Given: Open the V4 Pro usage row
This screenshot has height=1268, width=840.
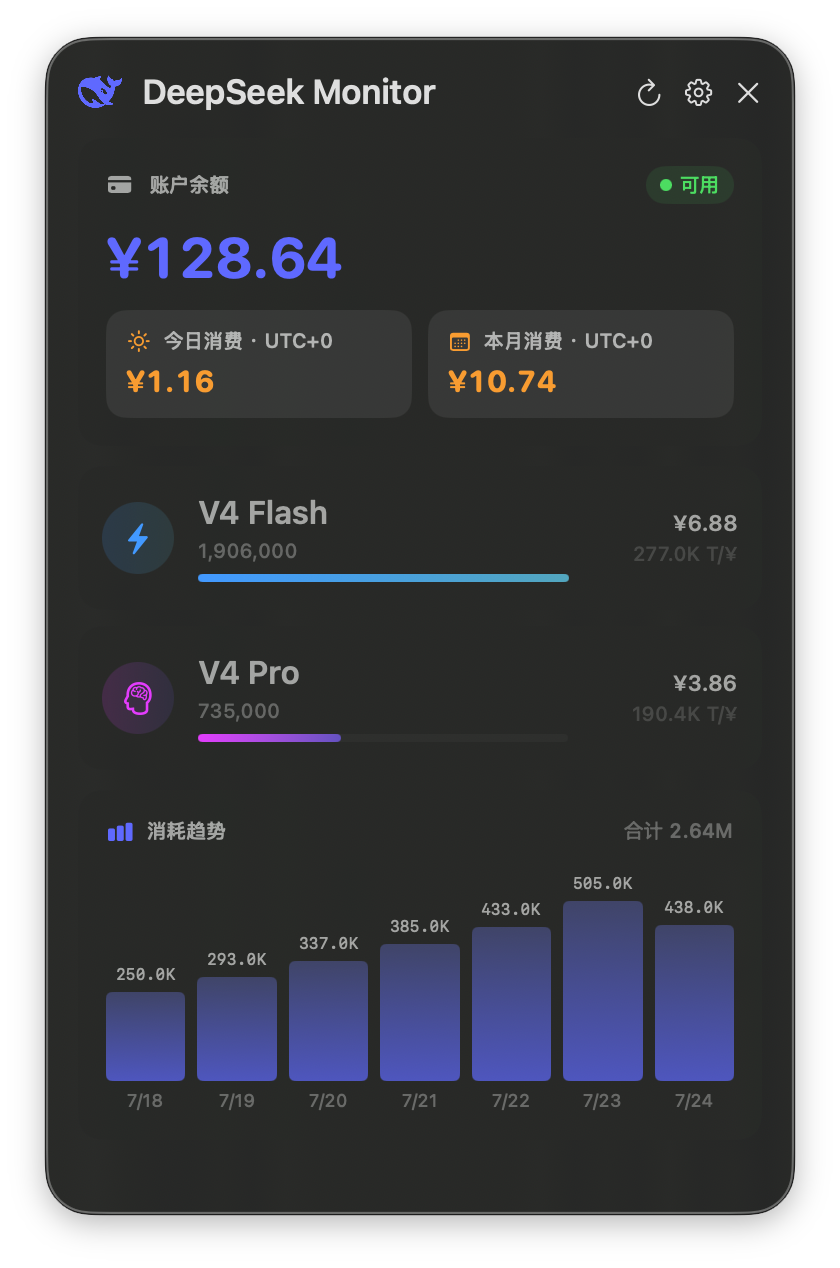Looking at the screenshot, I should [x=420, y=698].
